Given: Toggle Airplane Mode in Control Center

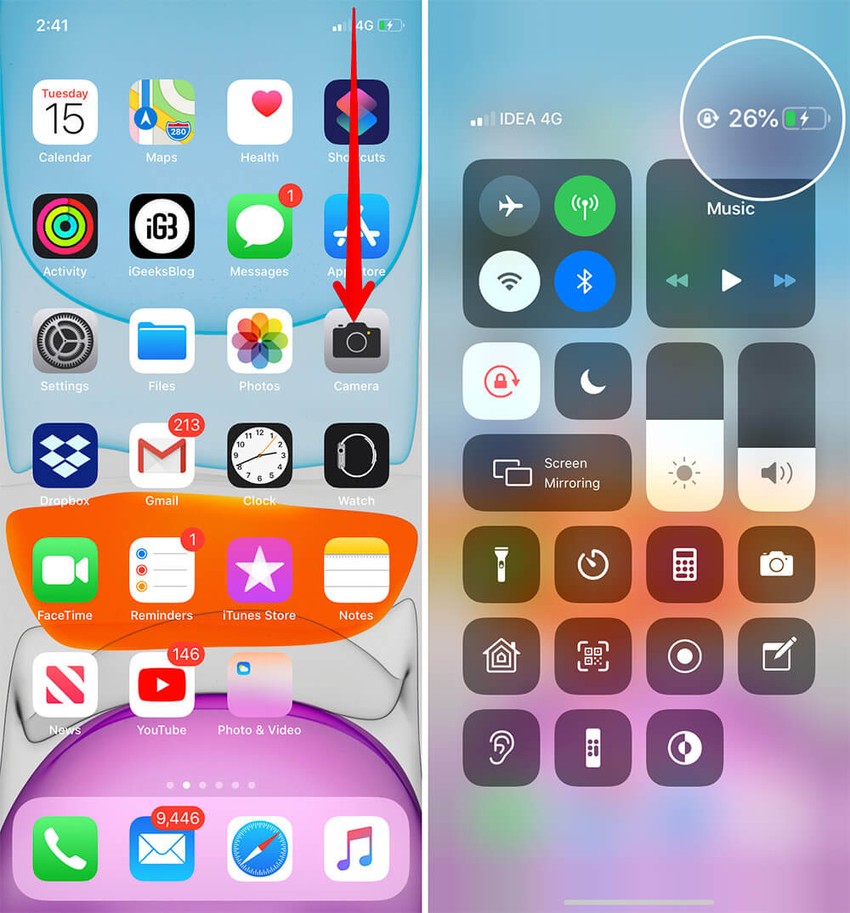Looking at the screenshot, I should click(x=510, y=205).
